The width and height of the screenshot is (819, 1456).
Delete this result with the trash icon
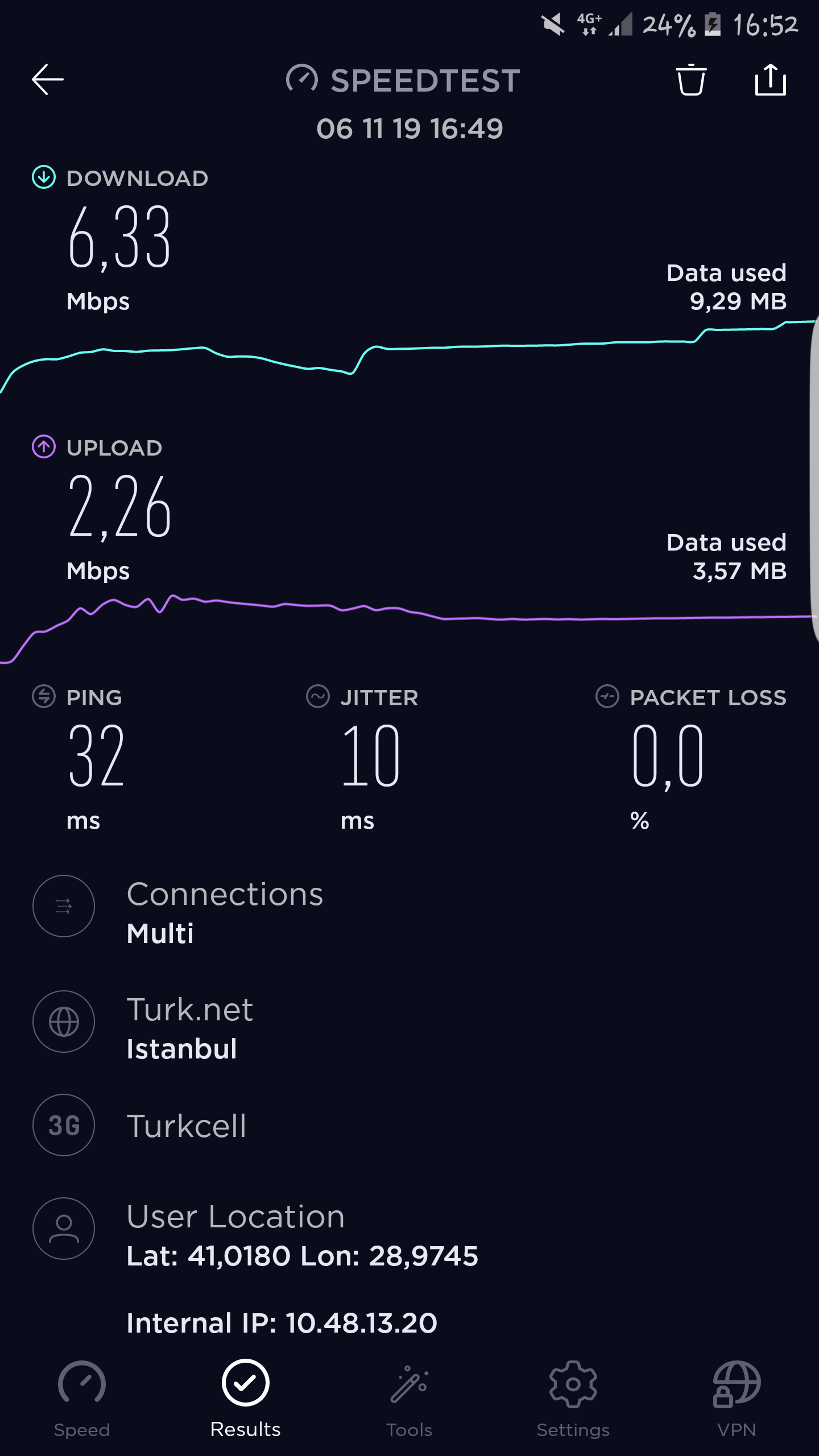tap(691, 80)
